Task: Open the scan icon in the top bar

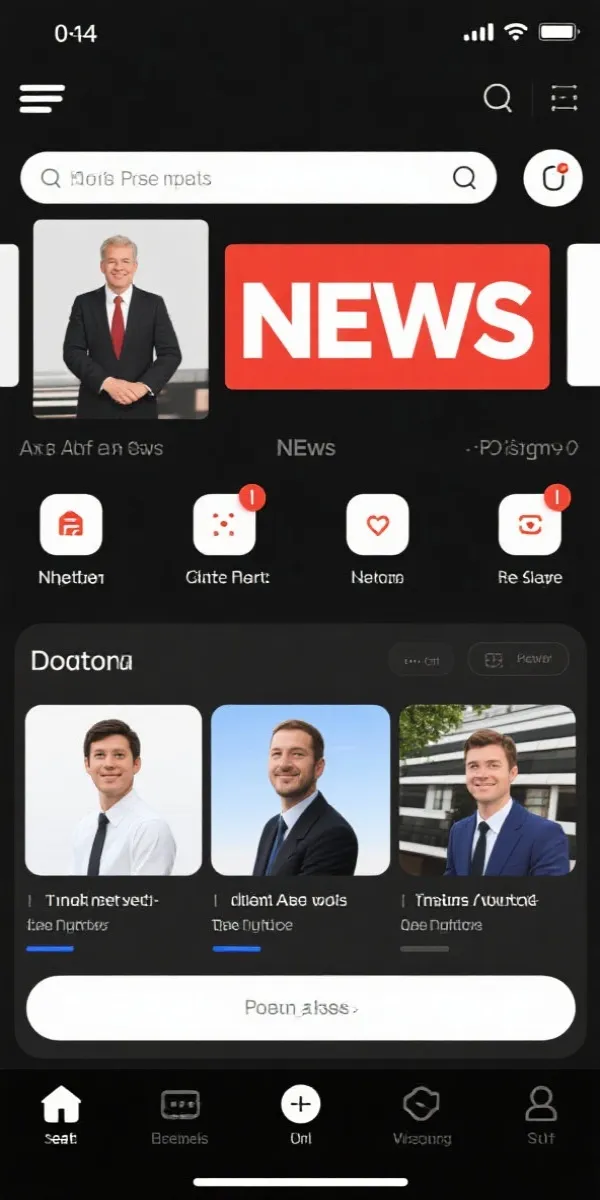Action: [x=565, y=98]
